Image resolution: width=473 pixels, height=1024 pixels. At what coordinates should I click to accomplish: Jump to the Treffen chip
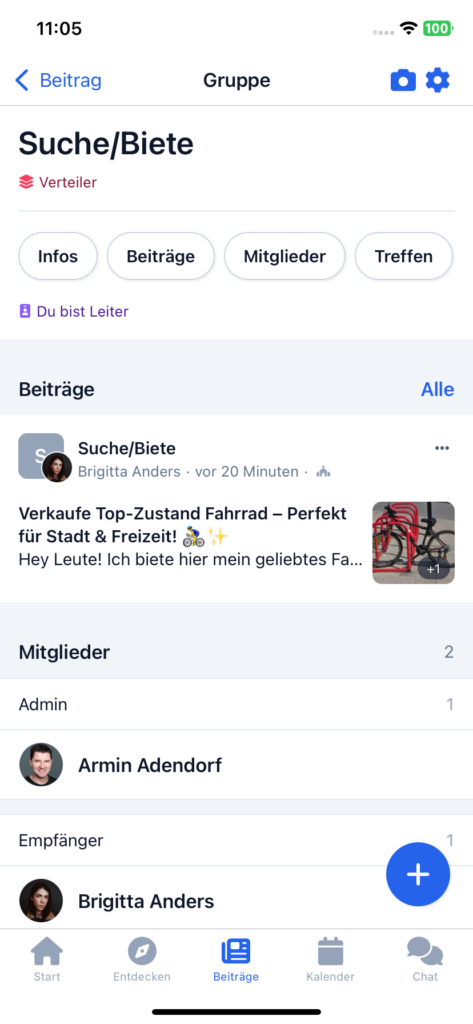(404, 256)
